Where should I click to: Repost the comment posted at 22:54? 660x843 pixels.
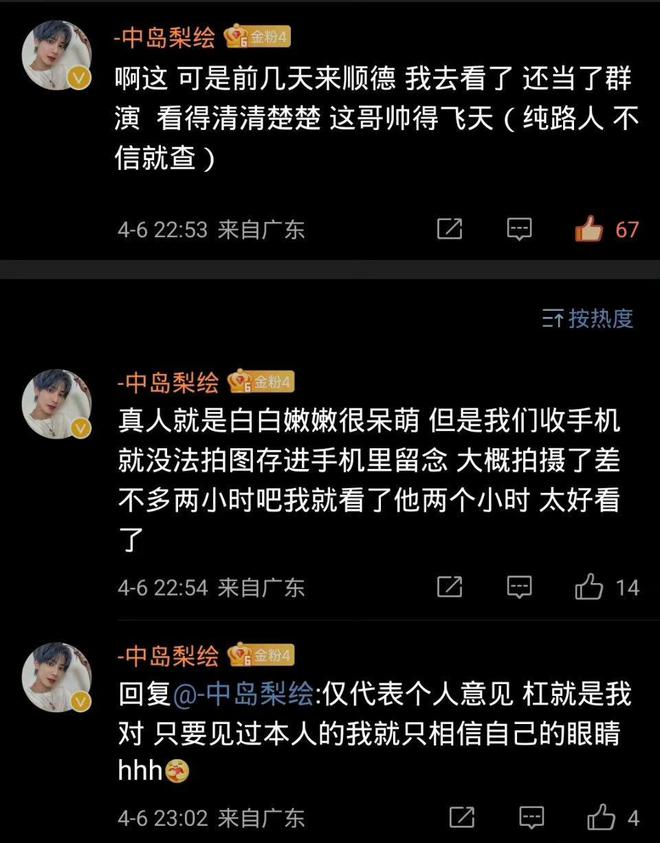450,587
